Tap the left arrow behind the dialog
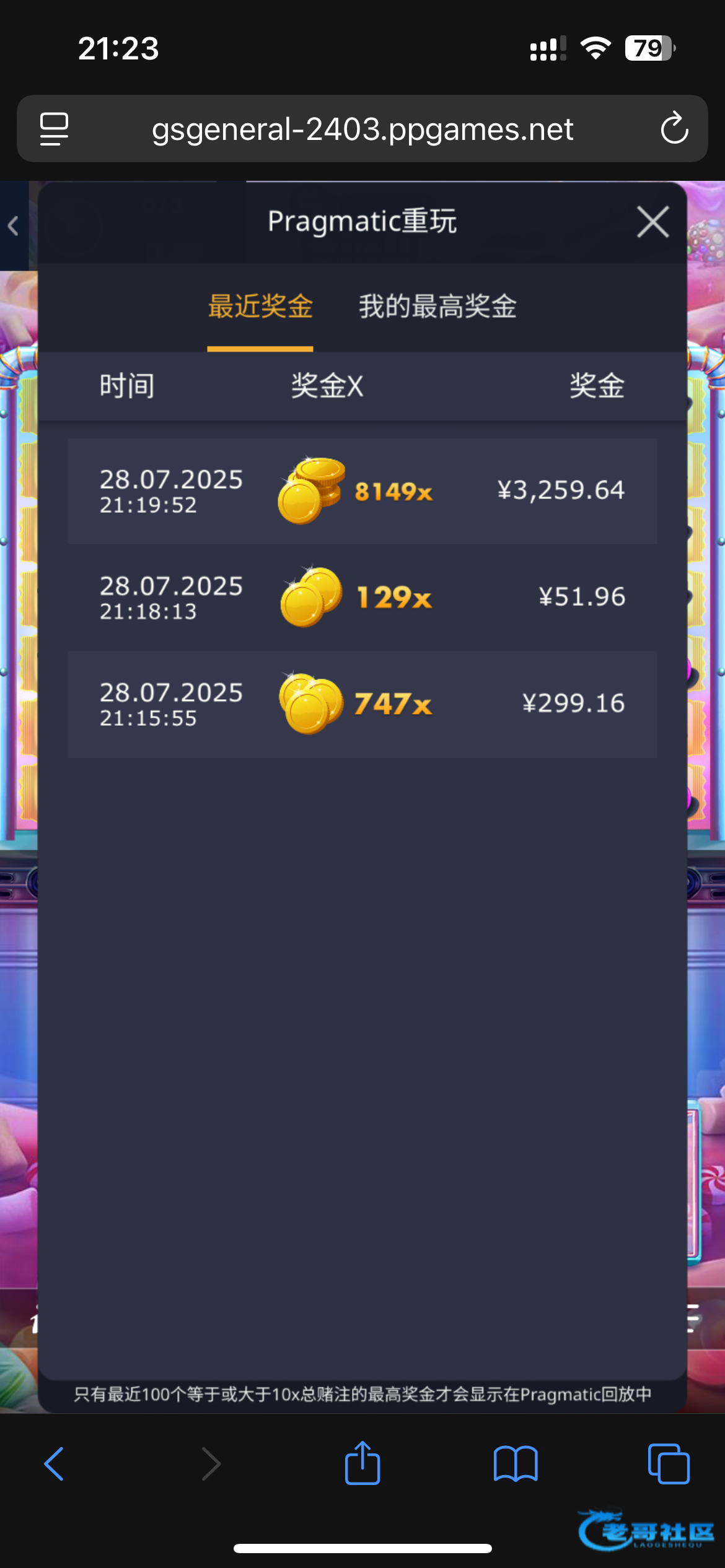Image resolution: width=725 pixels, height=1568 pixels. [13, 225]
